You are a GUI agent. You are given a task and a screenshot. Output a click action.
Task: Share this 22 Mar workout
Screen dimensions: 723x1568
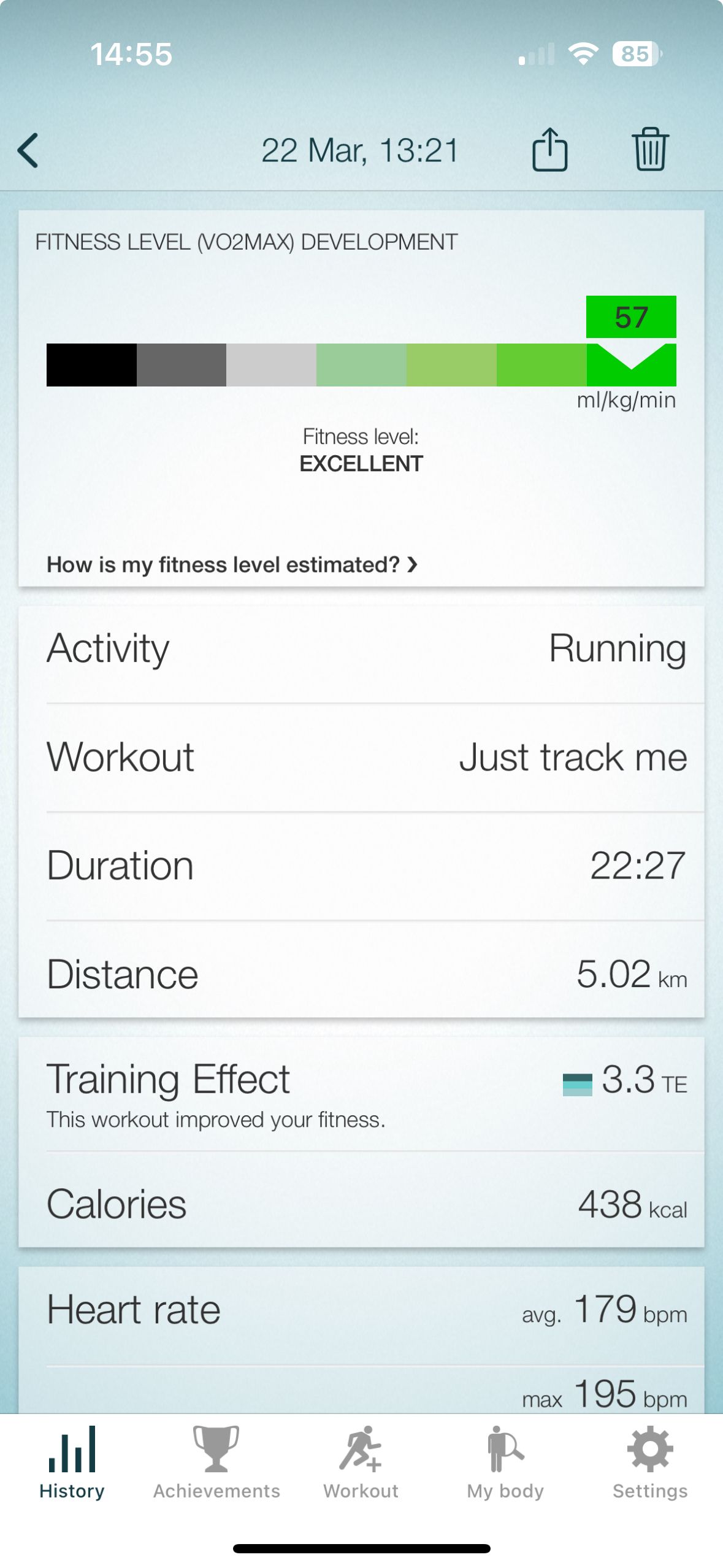[549, 150]
